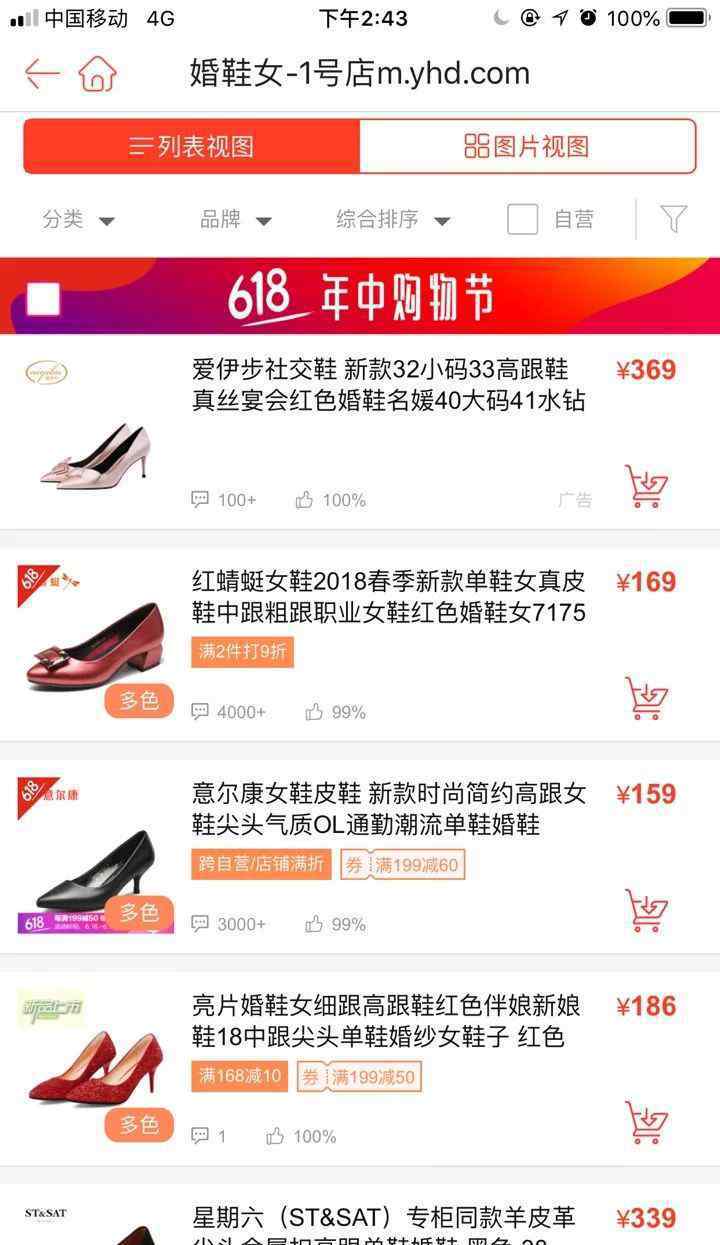This screenshot has width=720, height=1245.
Task: Add the ¥169 红蜻蜓 shoes to cart
Action: [x=646, y=698]
